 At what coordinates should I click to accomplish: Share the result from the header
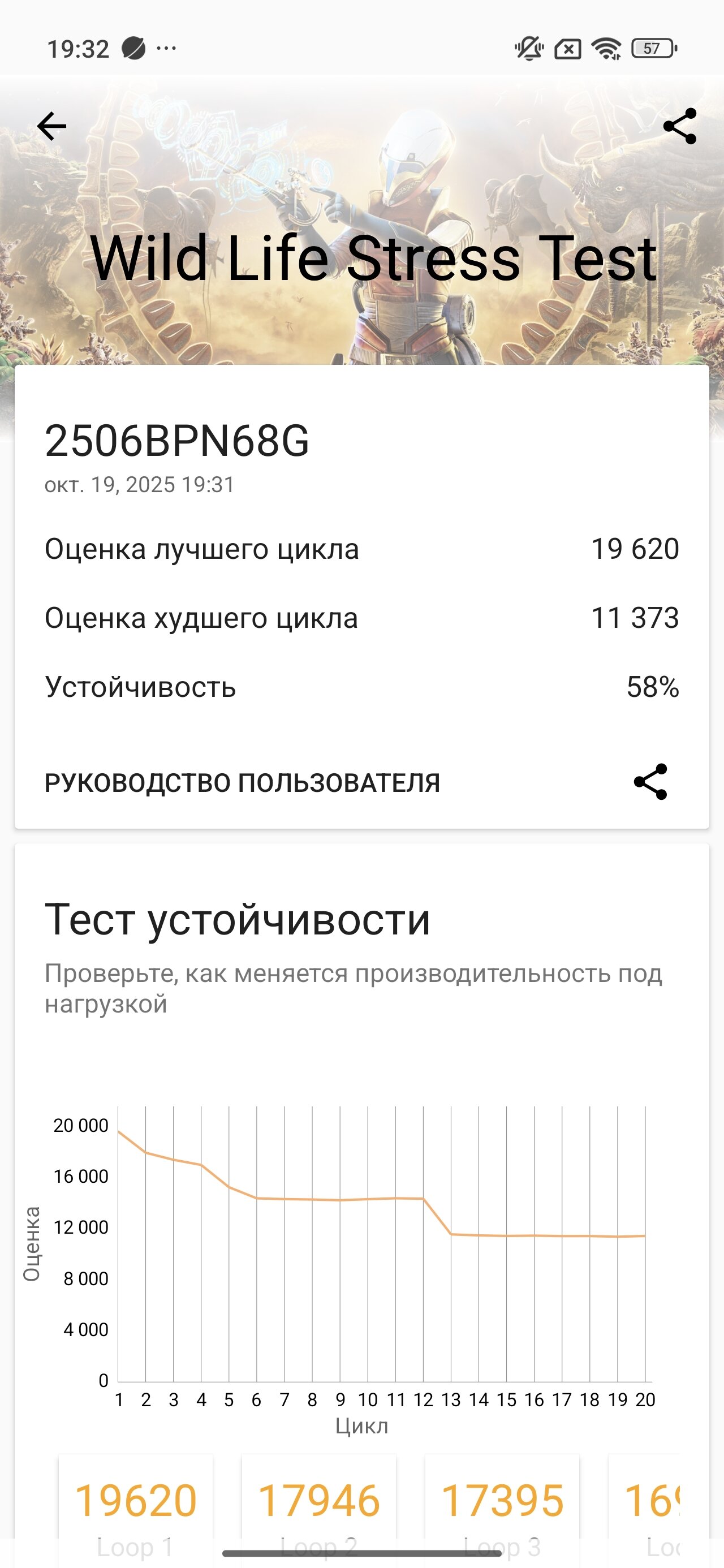pyautogui.click(x=679, y=127)
